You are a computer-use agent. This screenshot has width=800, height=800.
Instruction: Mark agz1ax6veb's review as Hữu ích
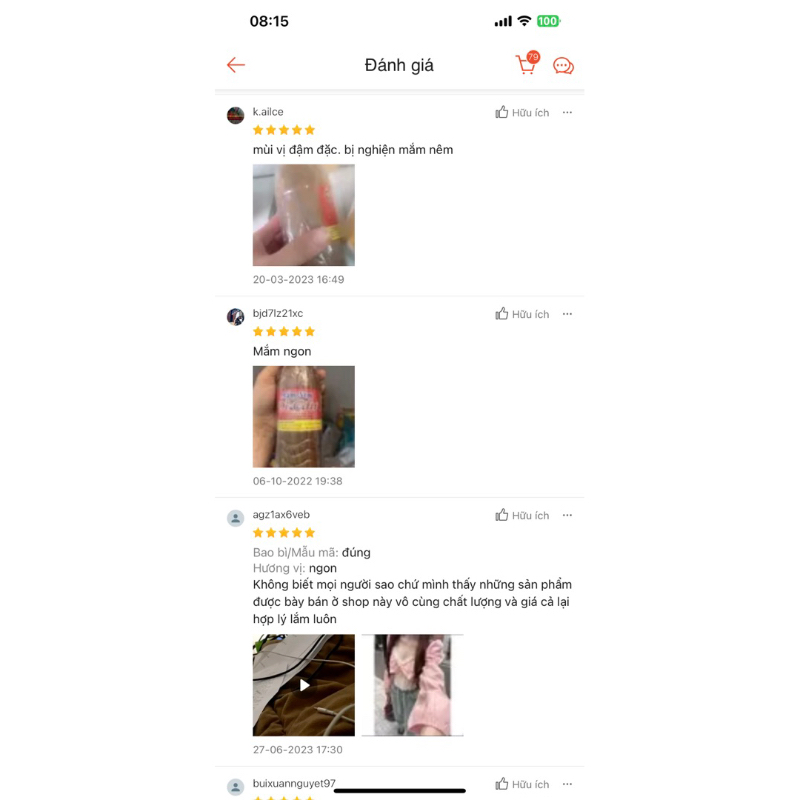tap(522, 515)
